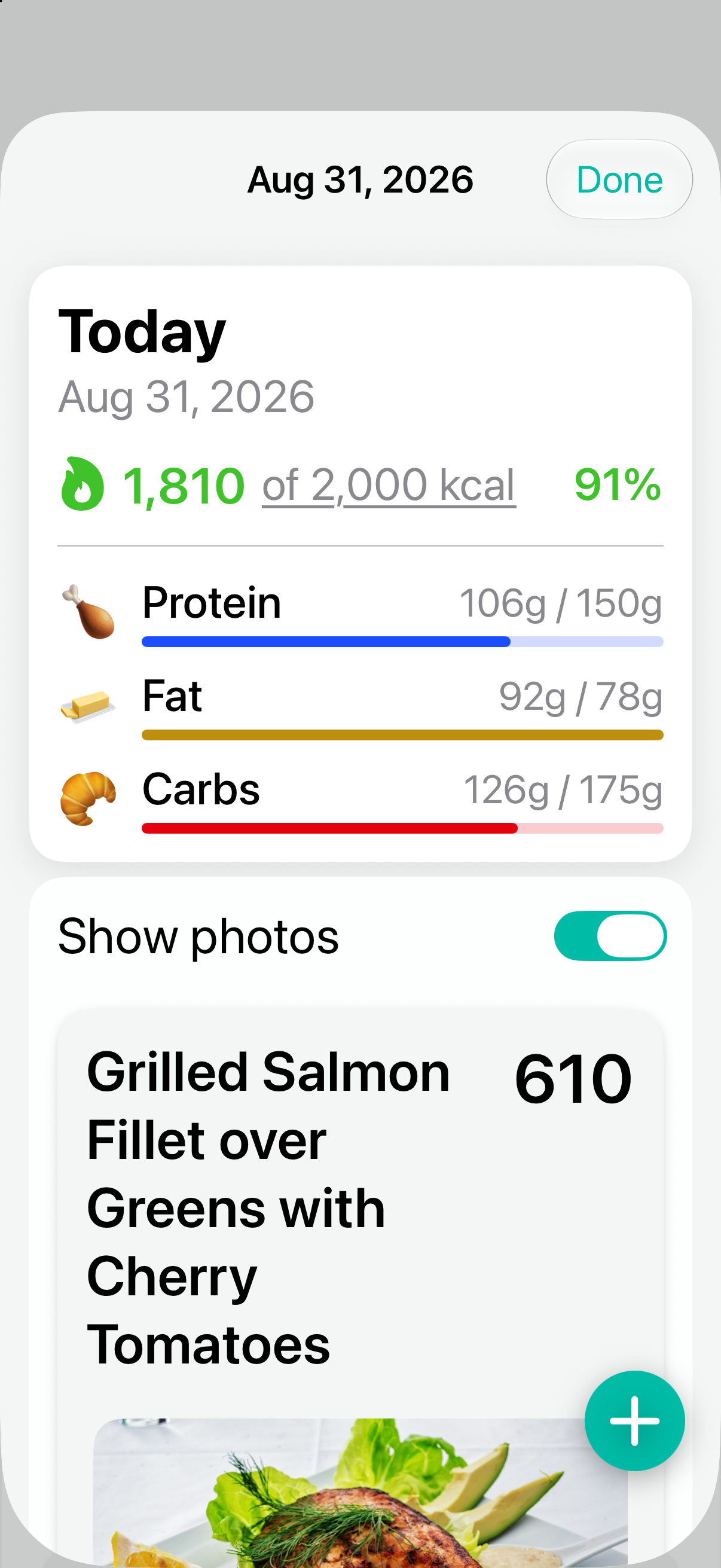Add a new meal with the plus button
721x1568 pixels.
(634, 1421)
